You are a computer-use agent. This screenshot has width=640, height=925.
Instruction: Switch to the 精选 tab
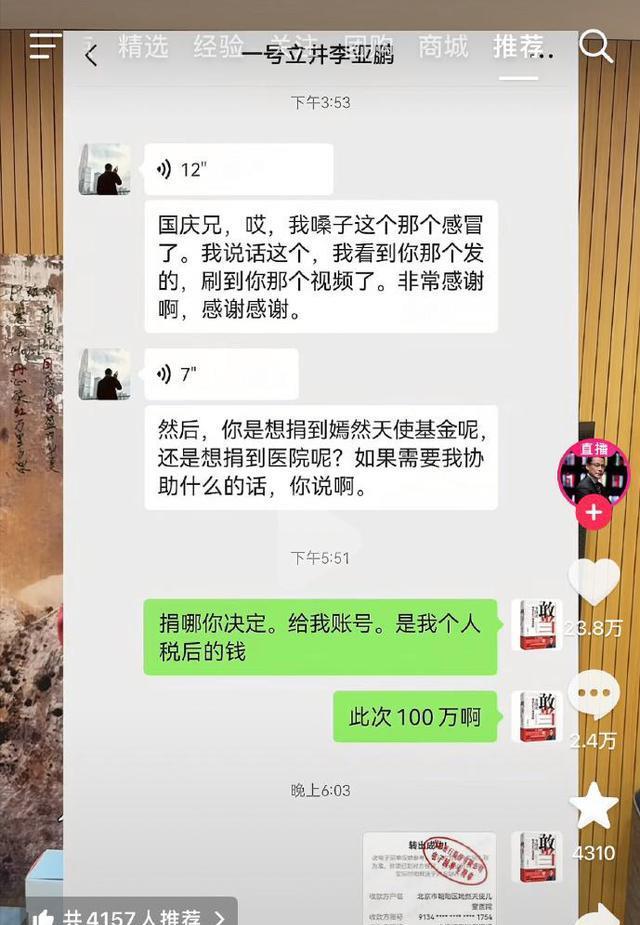[143, 46]
